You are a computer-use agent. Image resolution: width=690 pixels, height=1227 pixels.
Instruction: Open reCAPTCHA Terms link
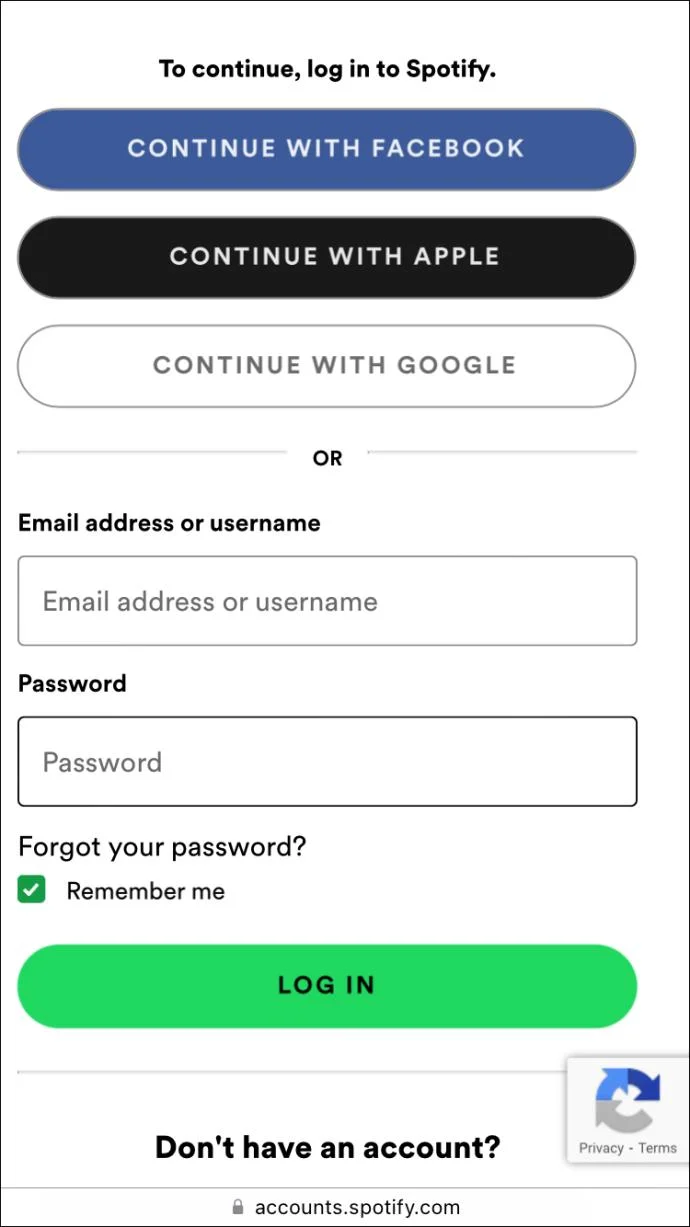click(658, 1148)
